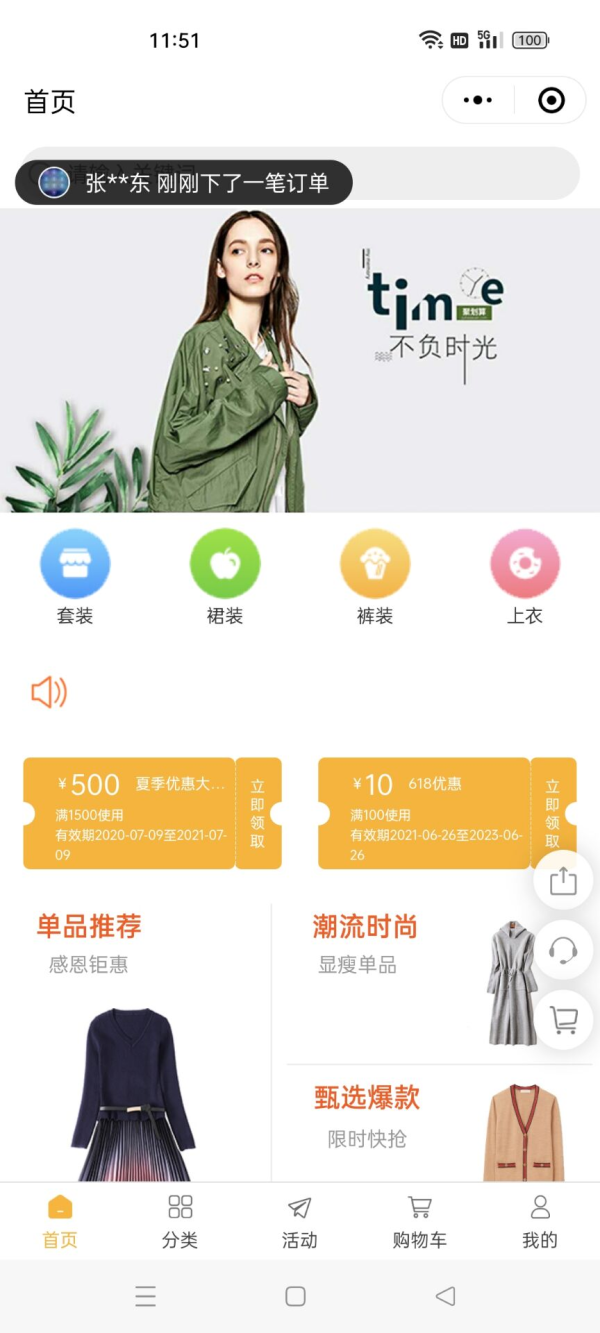Open the 不负时光 promotional banner
Screen dimensions: 600x1333
coord(300,360)
